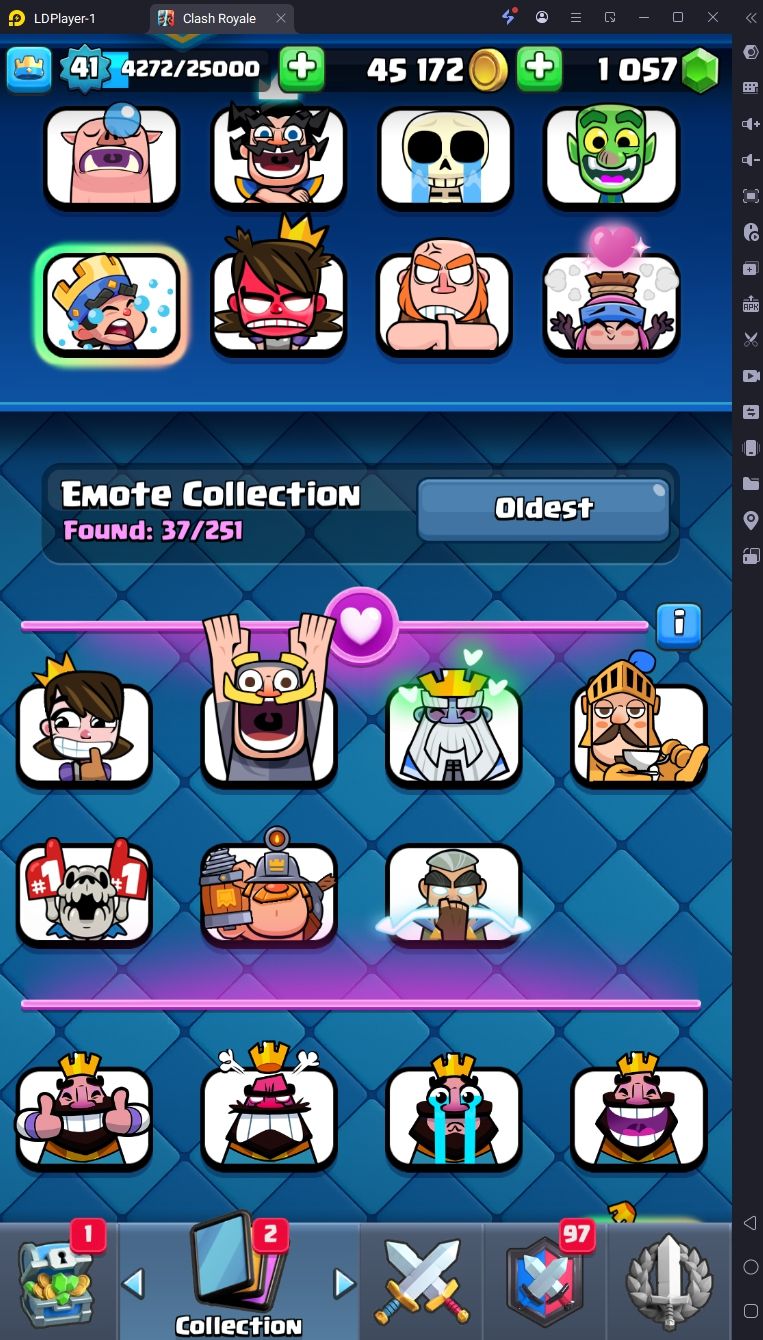
Task: Pick the thumbs-up king emote
Action: [x=84, y=1117]
